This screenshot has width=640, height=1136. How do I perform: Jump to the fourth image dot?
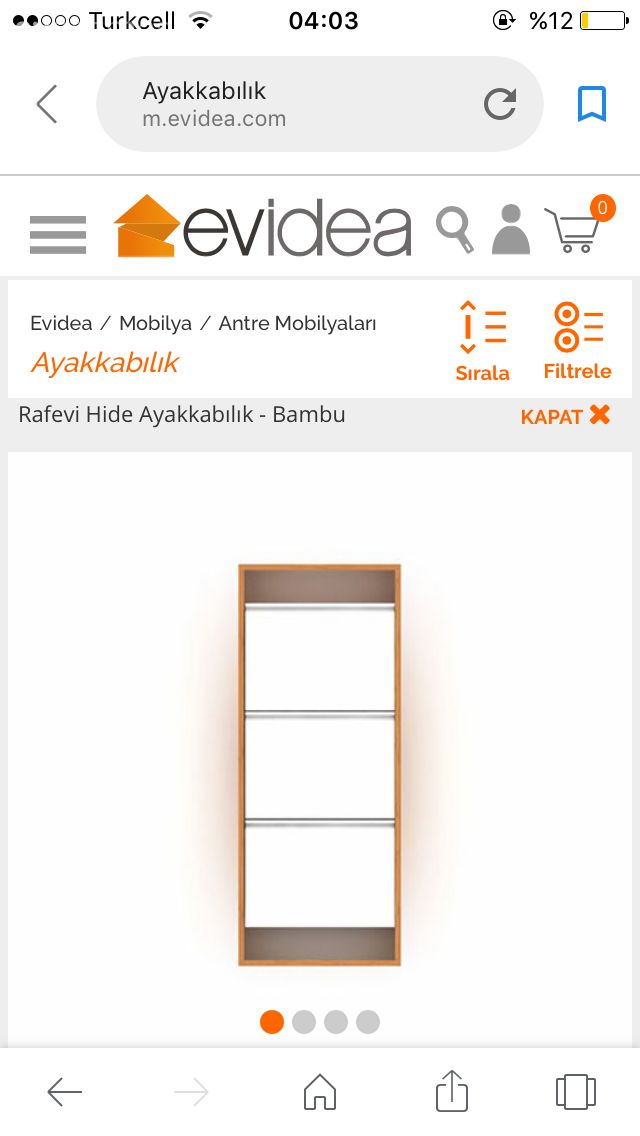click(368, 1022)
